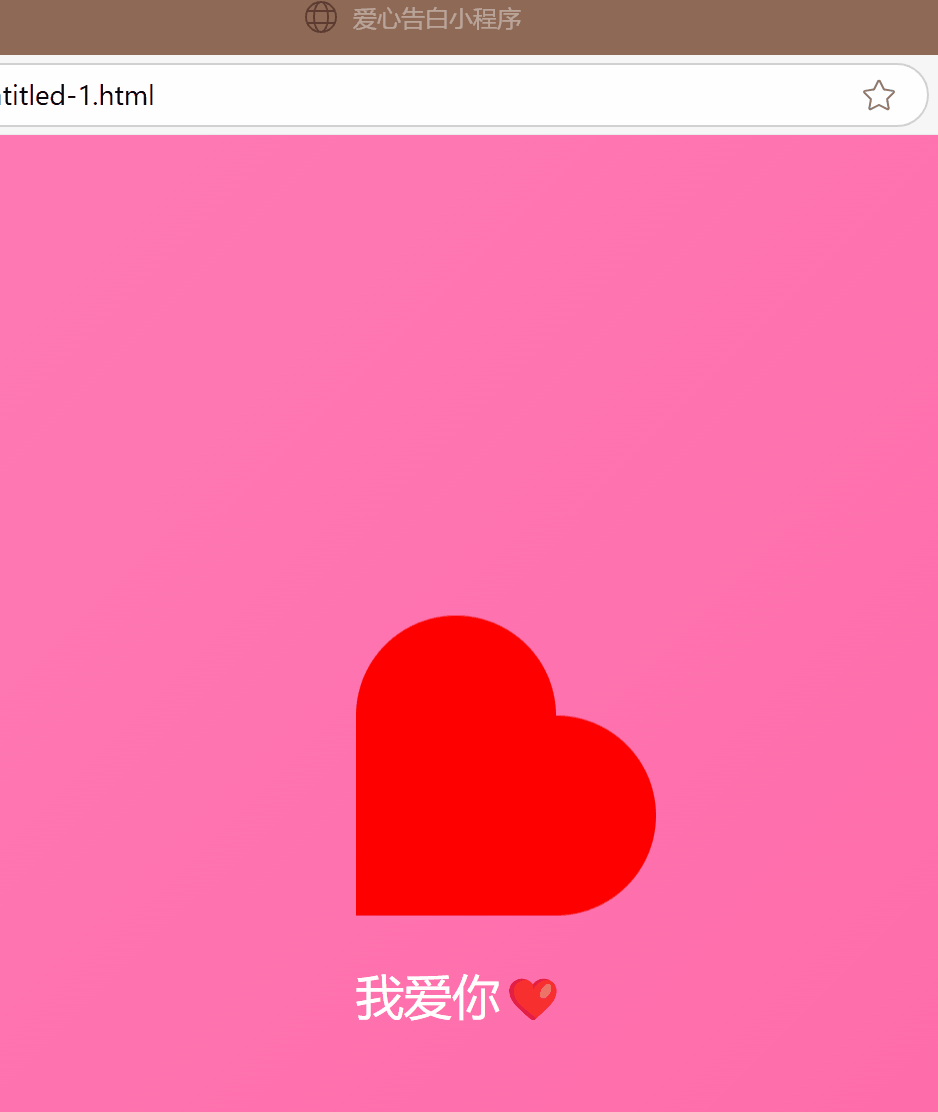938x1112 pixels.
Task: Bookmark this page with the star icon
Action: (878, 96)
